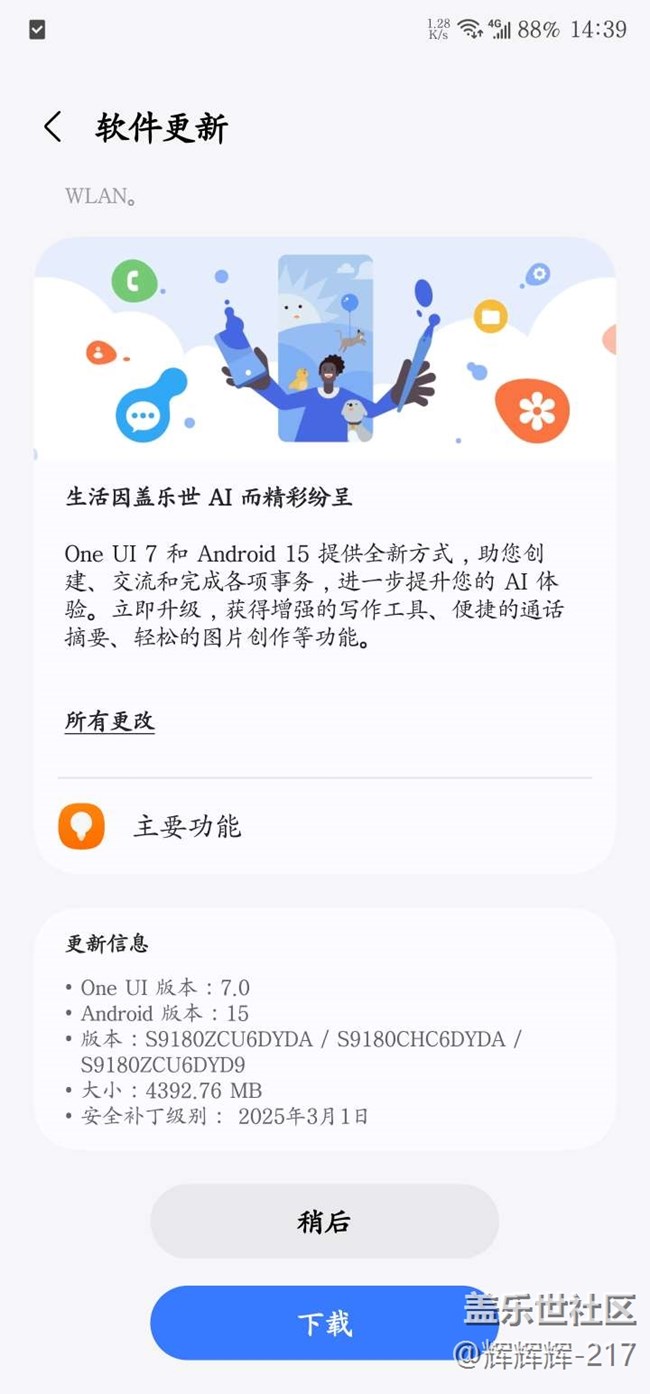This screenshot has width=650, height=1394.
Task: Open the 所有更改 link
Action: (110, 721)
